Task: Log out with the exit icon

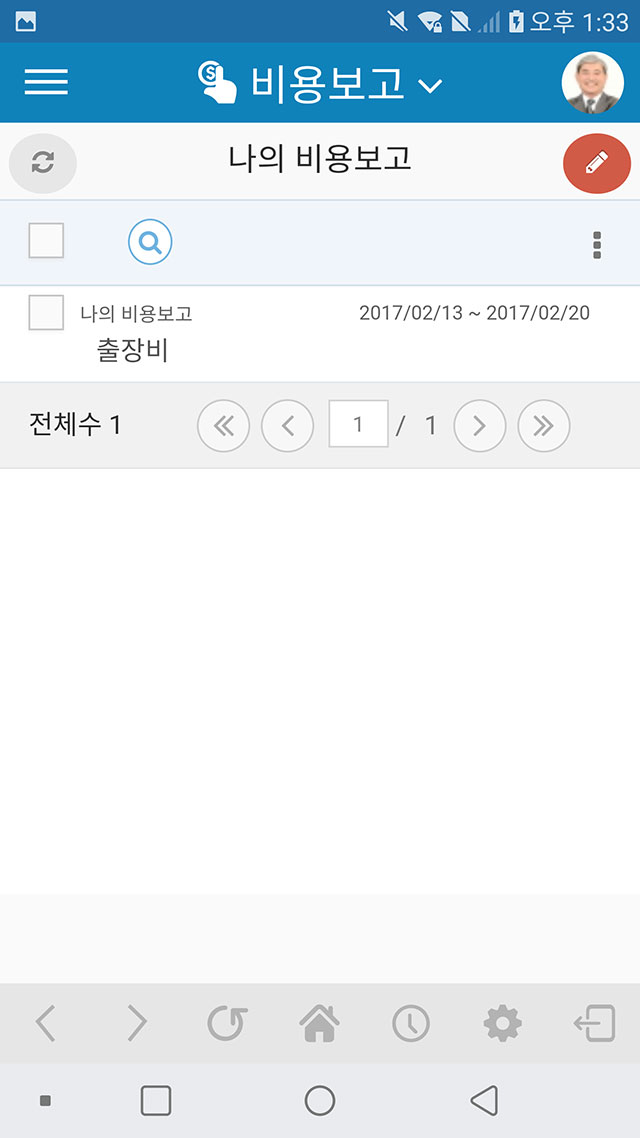Action: coord(594,1023)
